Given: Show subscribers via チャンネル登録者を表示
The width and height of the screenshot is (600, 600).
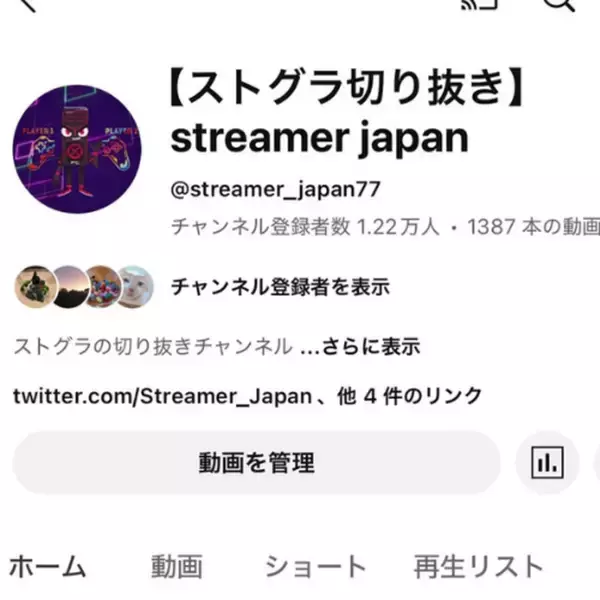Looking at the screenshot, I should click(280, 288).
